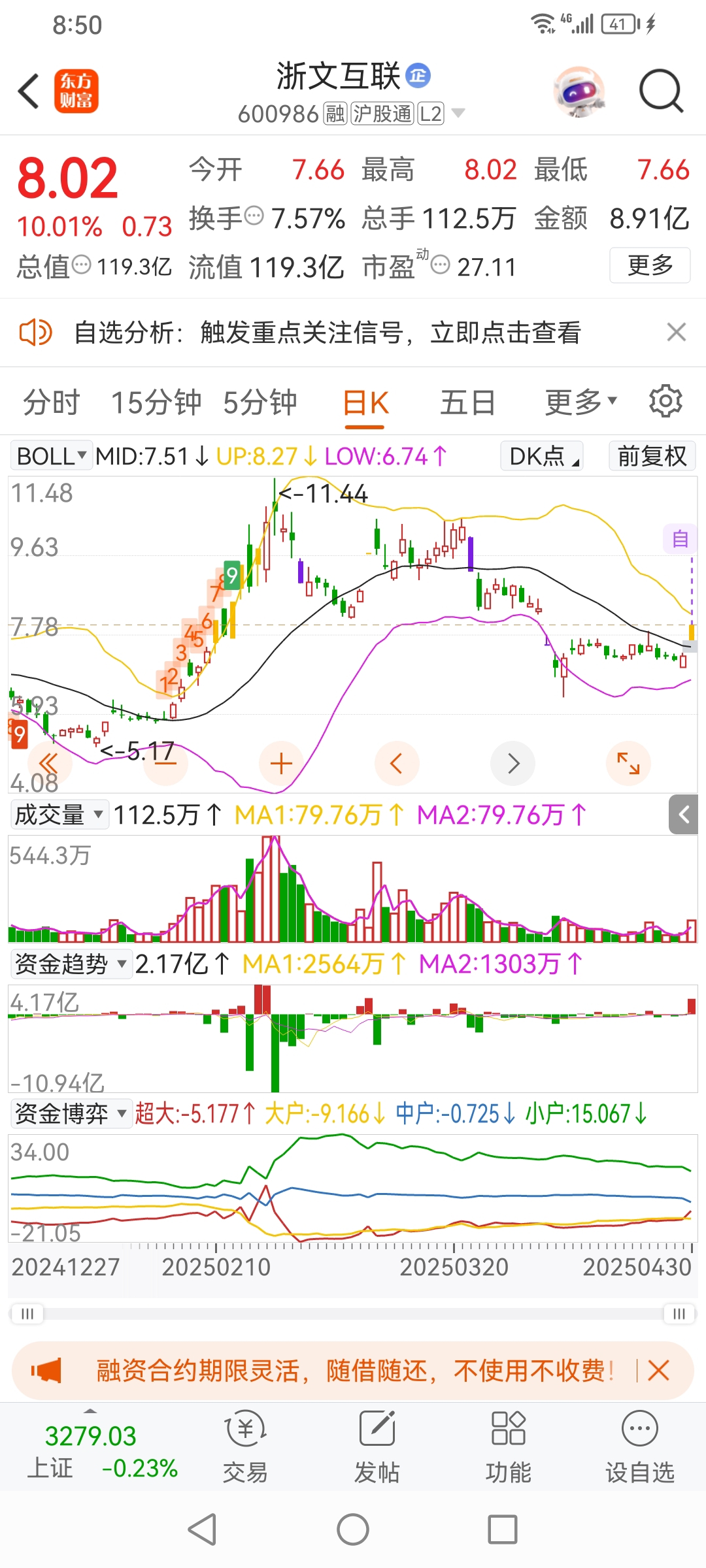Open chart settings gear
Viewport: 706px width, 1568px height.
[x=665, y=400]
